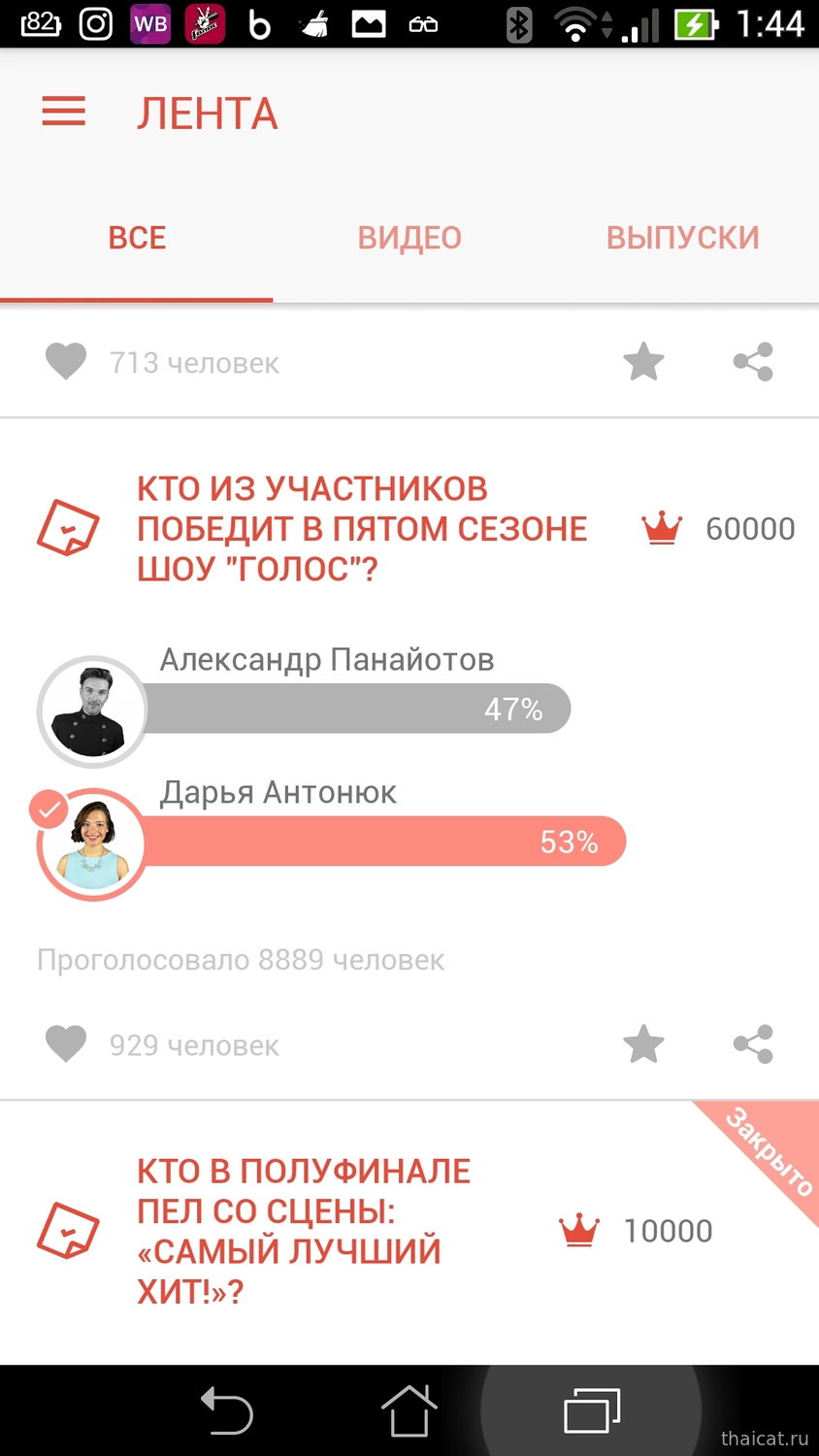
Task: Open the hamburger drawer menu
Action: click(64, 113)
